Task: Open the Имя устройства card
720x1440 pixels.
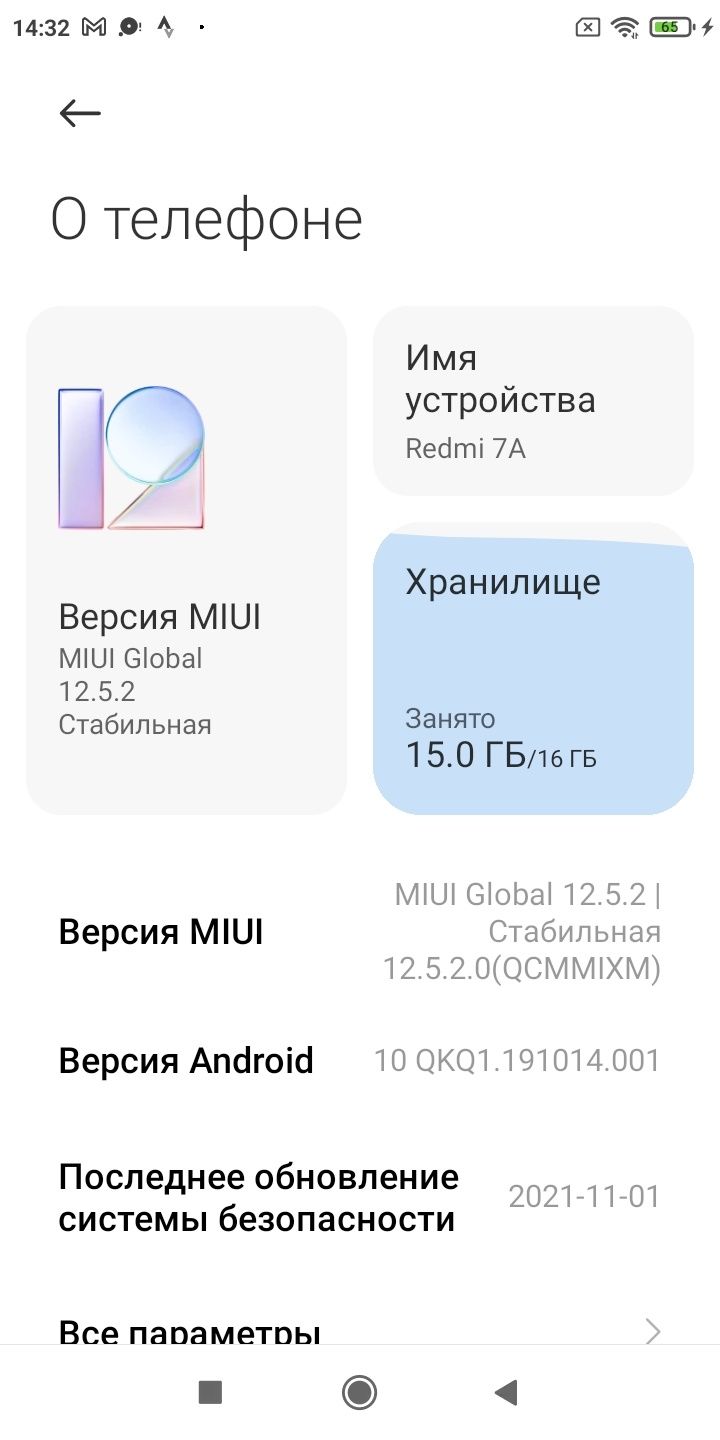Action: (x=533, y=401)
